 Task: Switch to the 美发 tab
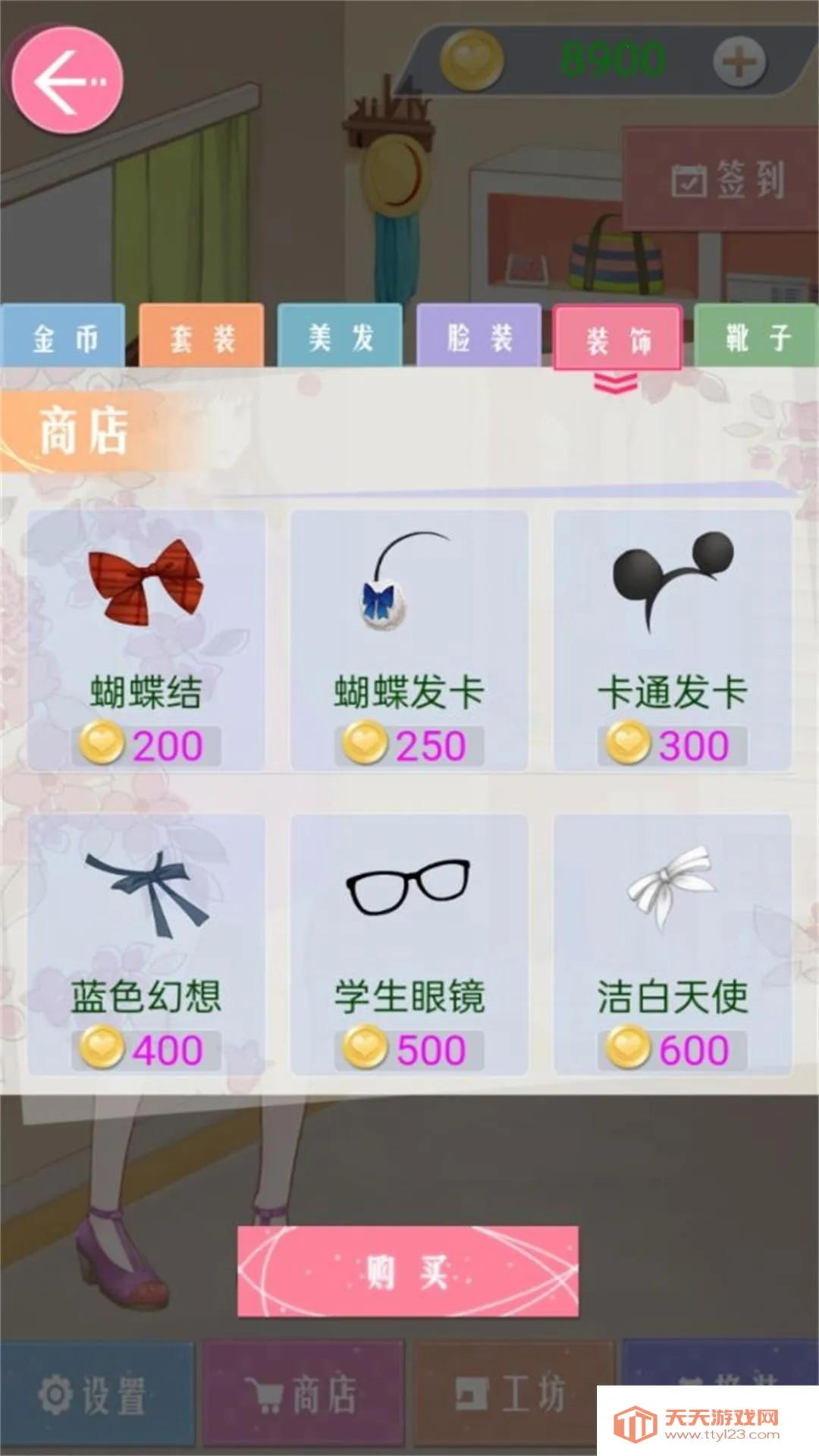tap(340, 337)
